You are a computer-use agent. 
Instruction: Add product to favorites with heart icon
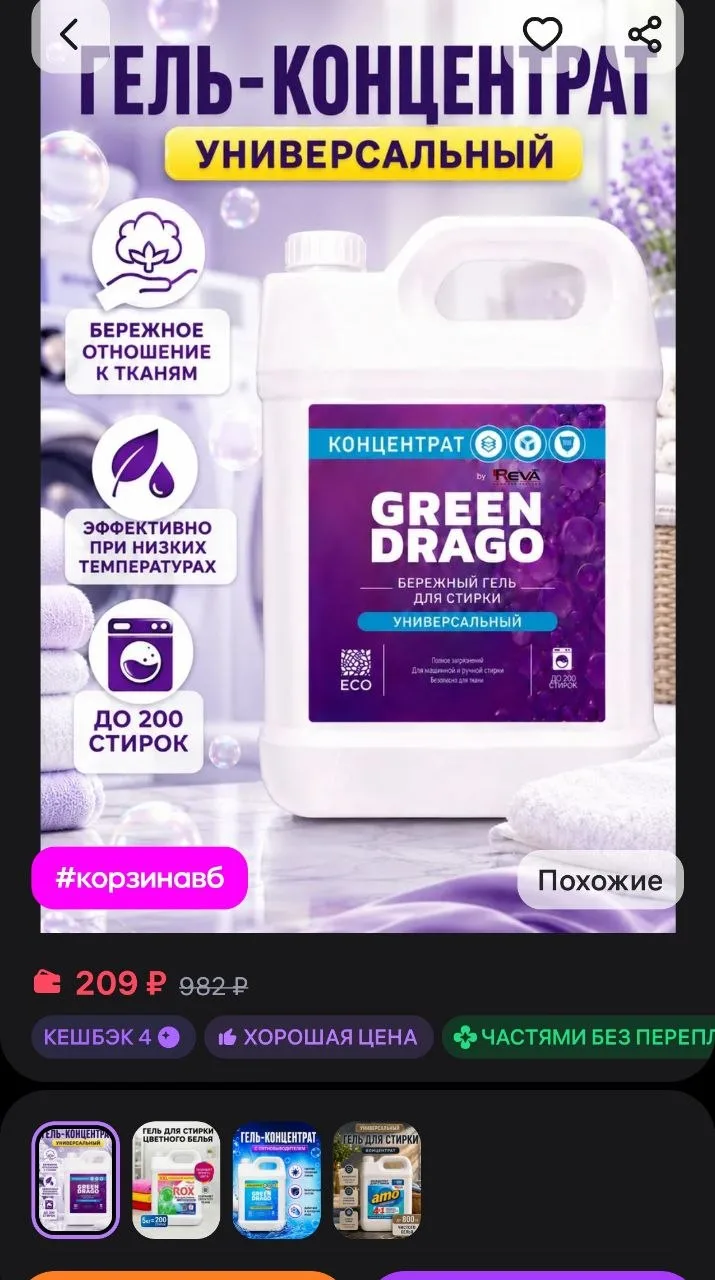[x=543, y=35]
